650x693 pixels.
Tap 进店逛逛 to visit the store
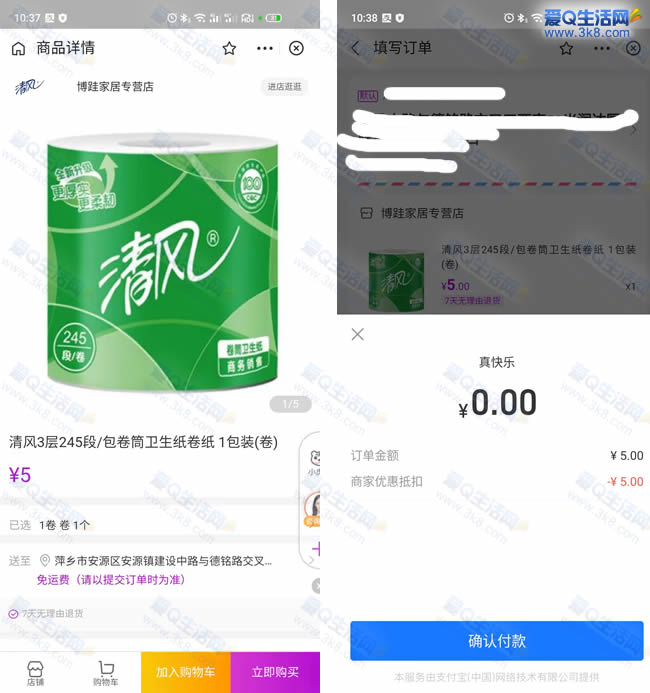pyautogui.click(x=283, y=87)
